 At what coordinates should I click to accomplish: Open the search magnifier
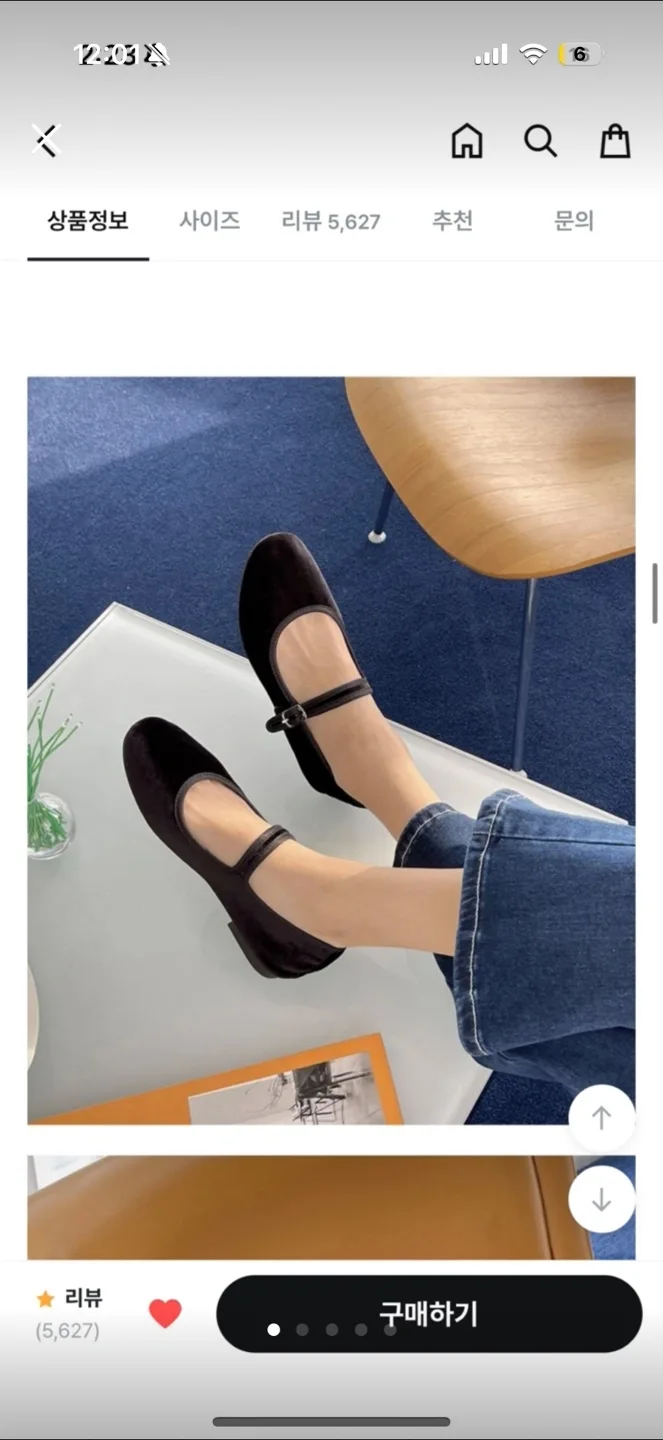(540, 141)
